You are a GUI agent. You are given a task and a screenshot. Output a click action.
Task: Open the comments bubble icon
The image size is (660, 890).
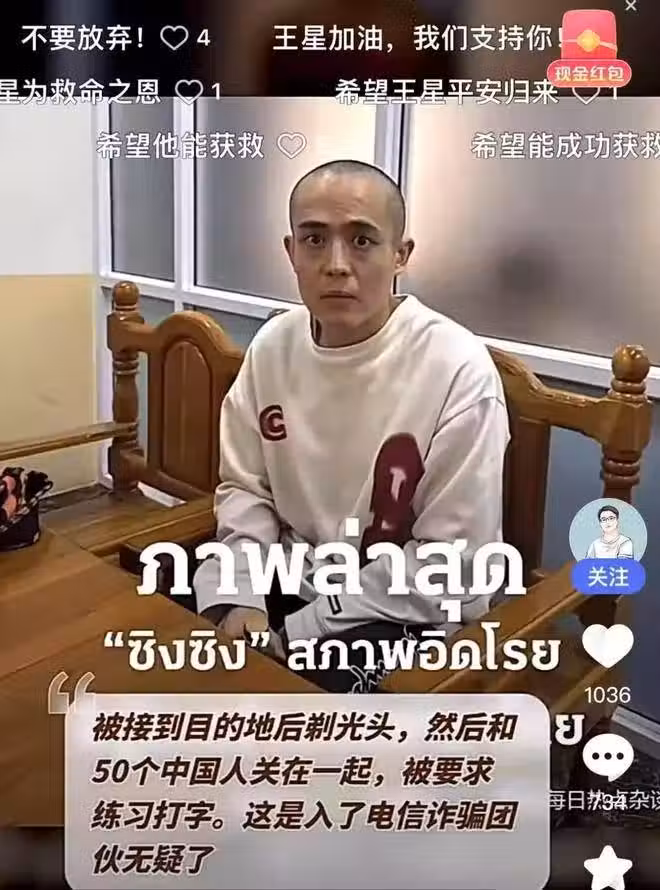[607, 756]
